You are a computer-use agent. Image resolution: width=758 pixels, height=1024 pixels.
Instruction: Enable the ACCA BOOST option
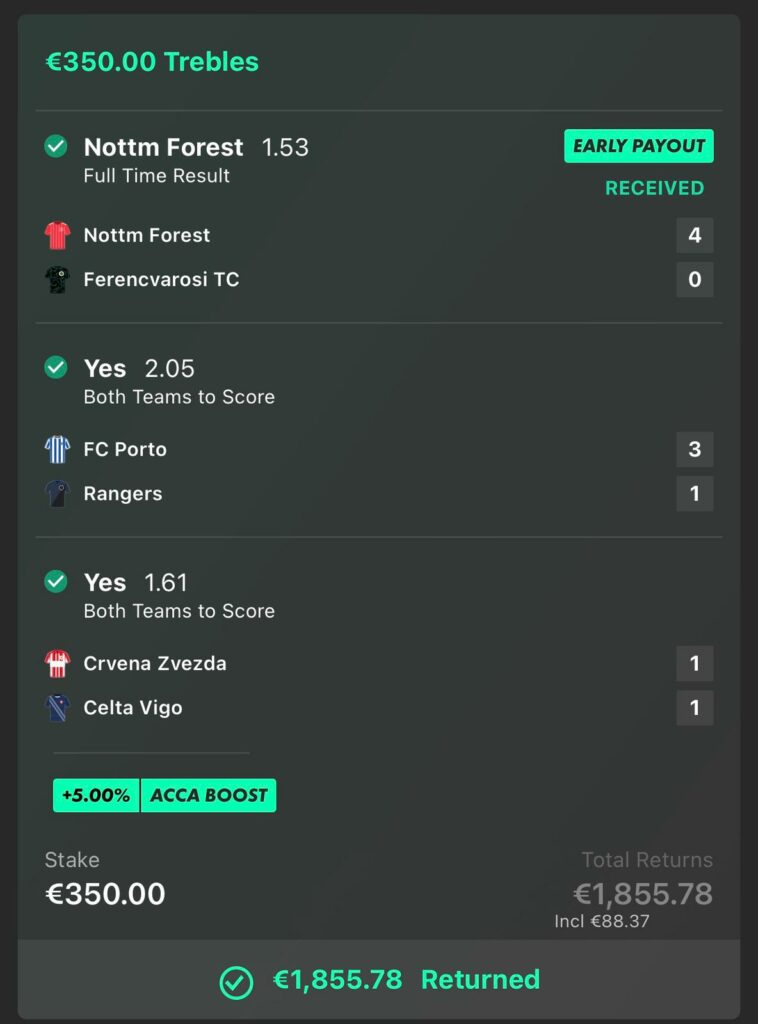[209, 795]
